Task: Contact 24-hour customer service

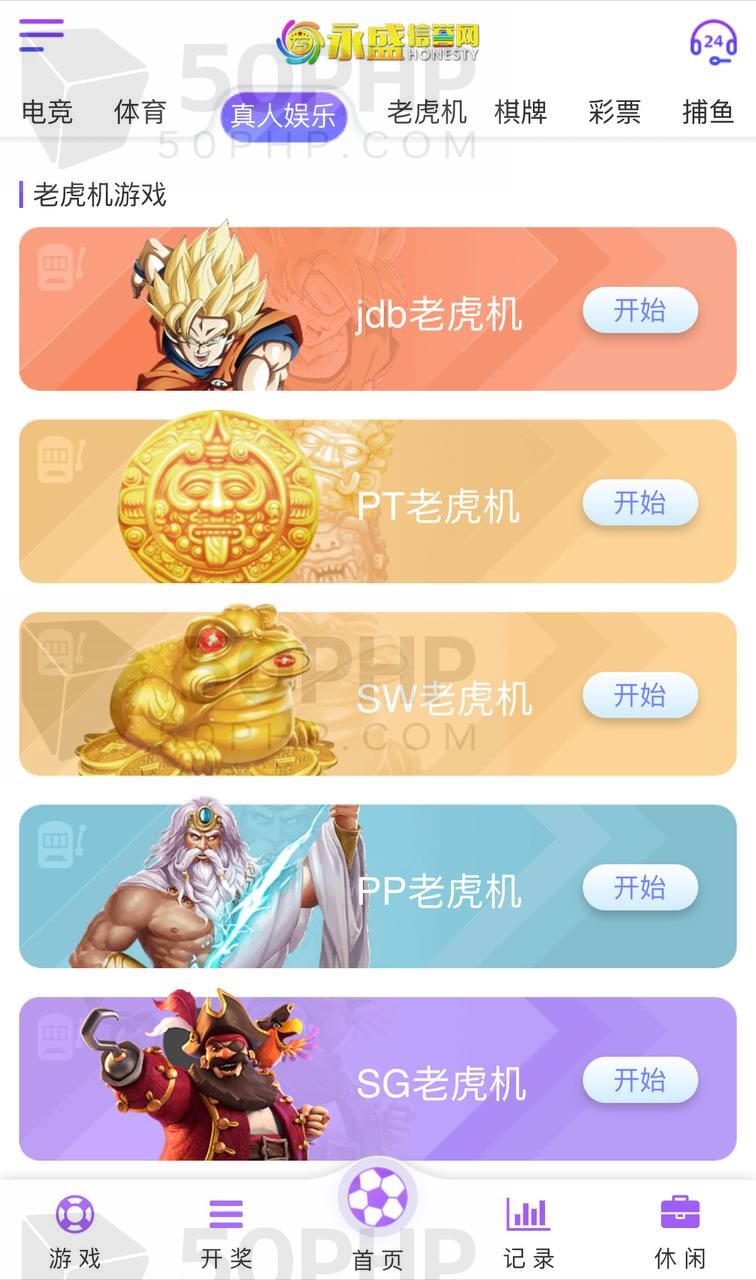Action: 713,42
